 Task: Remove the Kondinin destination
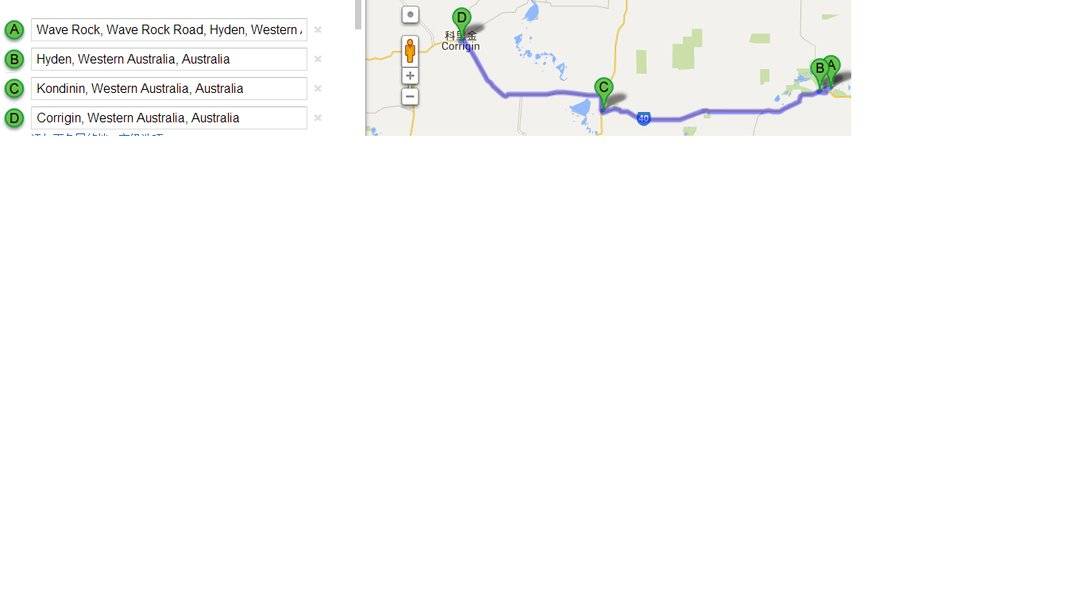coord(318,88)
